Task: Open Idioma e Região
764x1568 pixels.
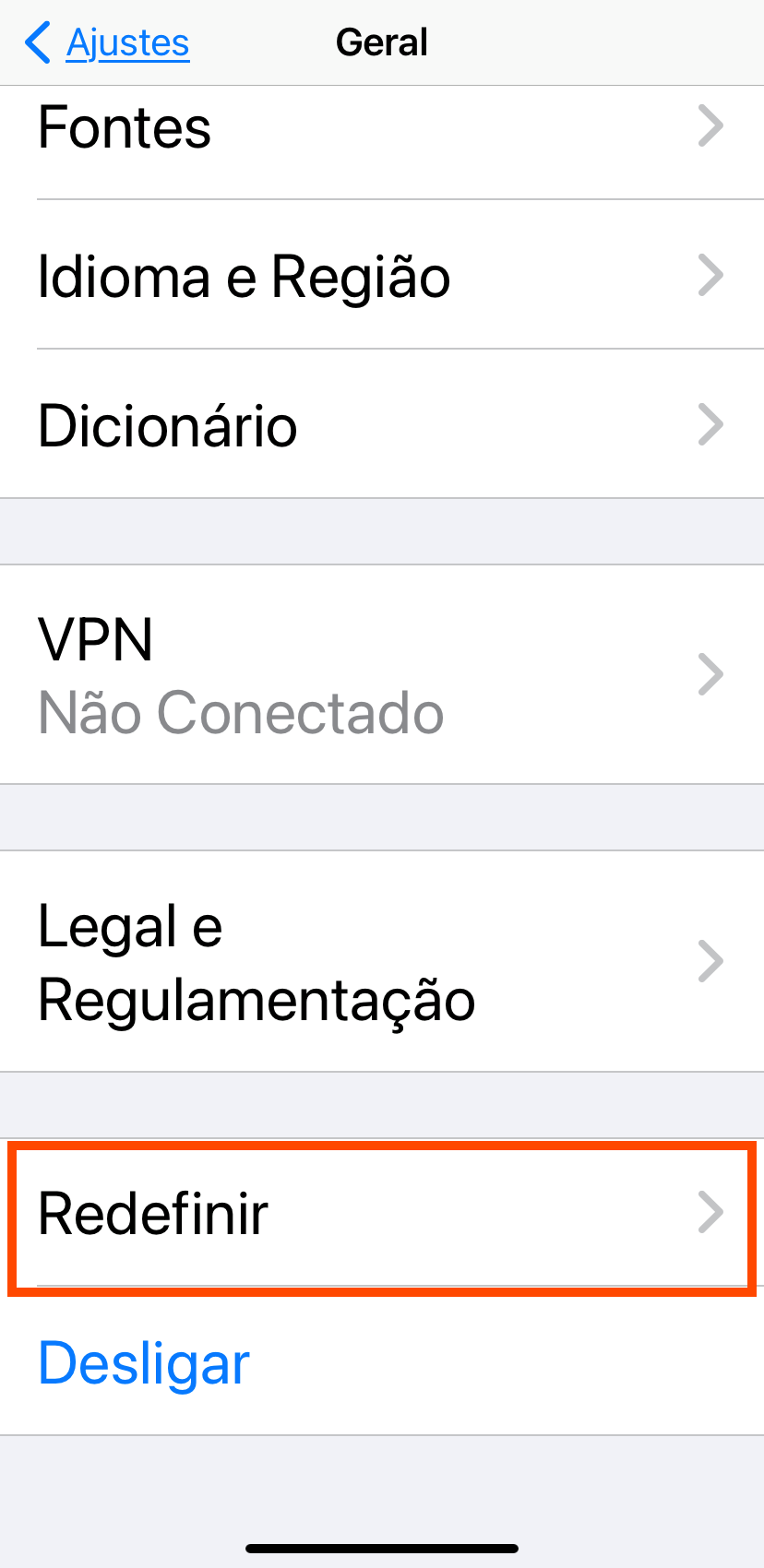Action: [x=381, y=277]
